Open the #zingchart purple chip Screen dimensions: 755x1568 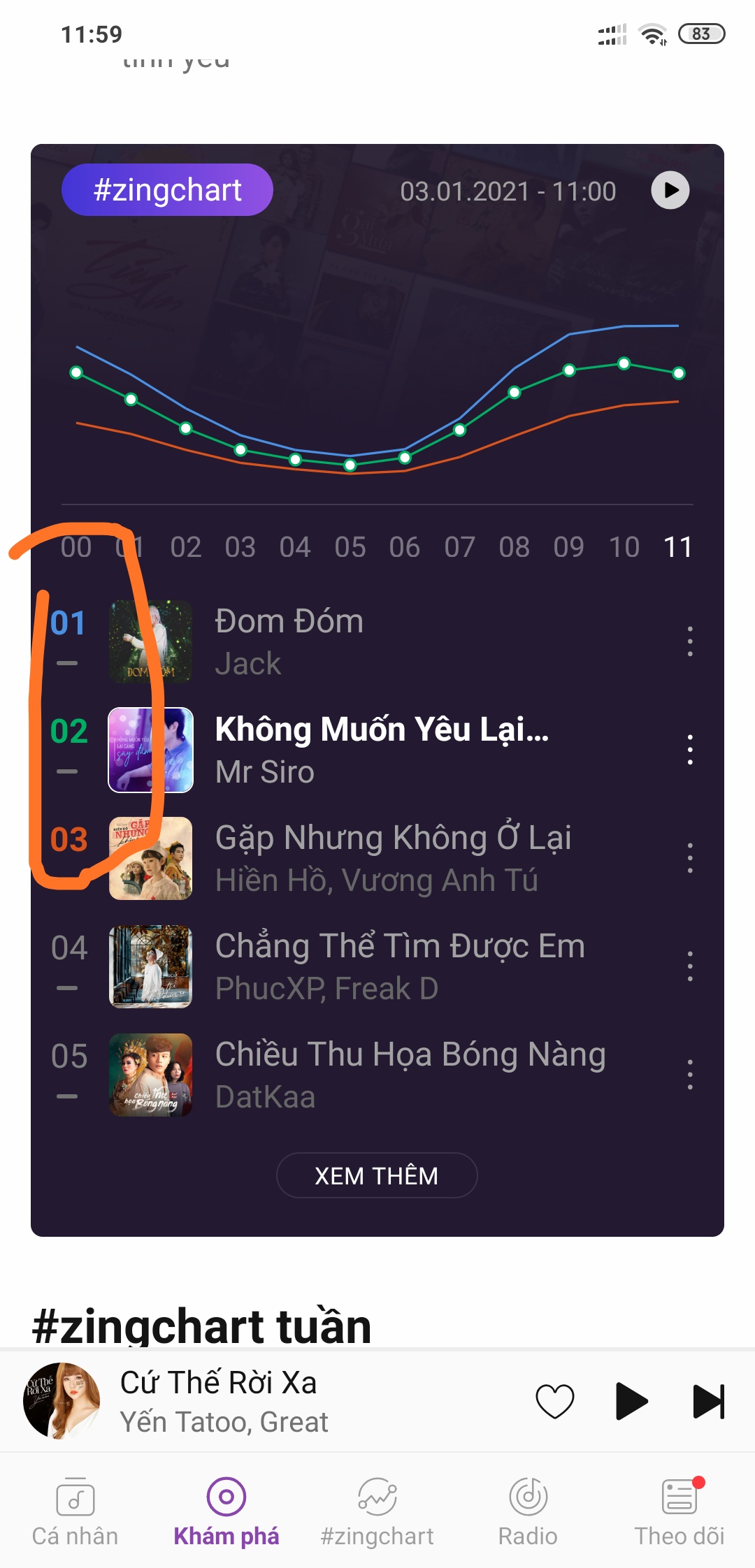click(167, 190)
